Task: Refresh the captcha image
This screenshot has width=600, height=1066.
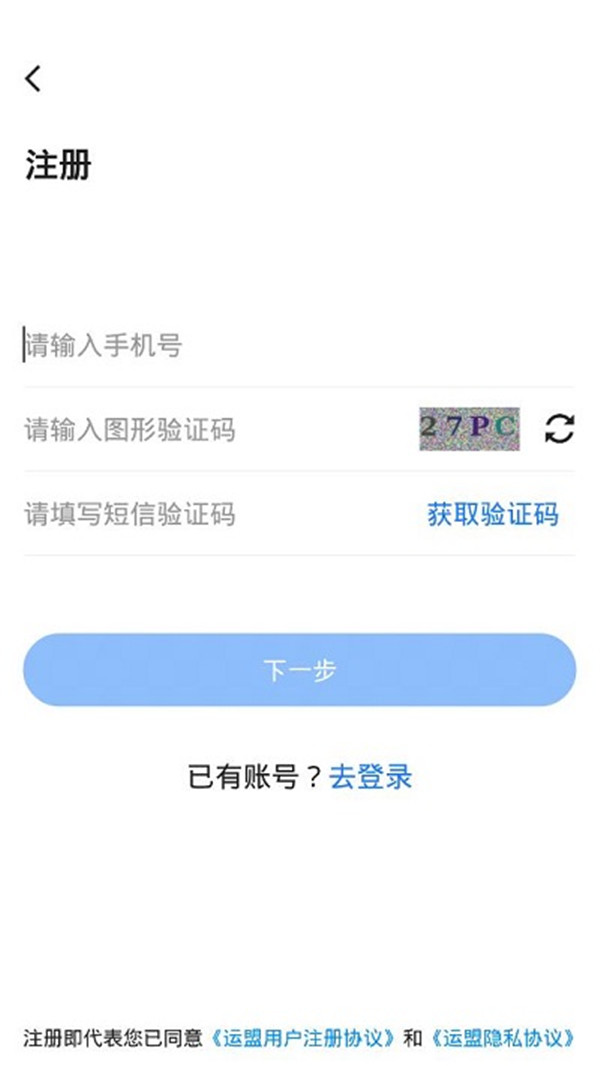Action: pos(560,429)
